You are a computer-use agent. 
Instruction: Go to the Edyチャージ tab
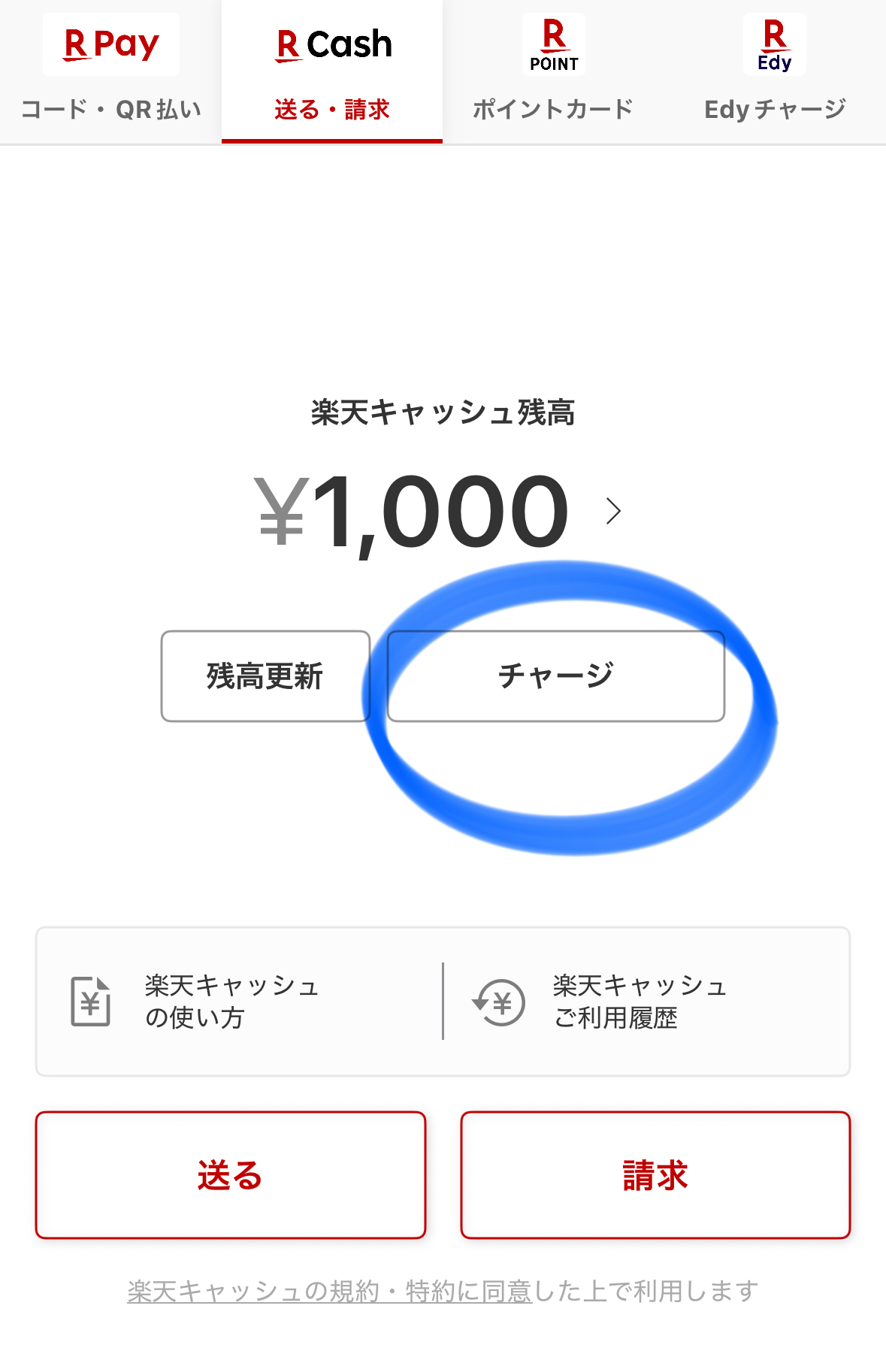(775, 72)
